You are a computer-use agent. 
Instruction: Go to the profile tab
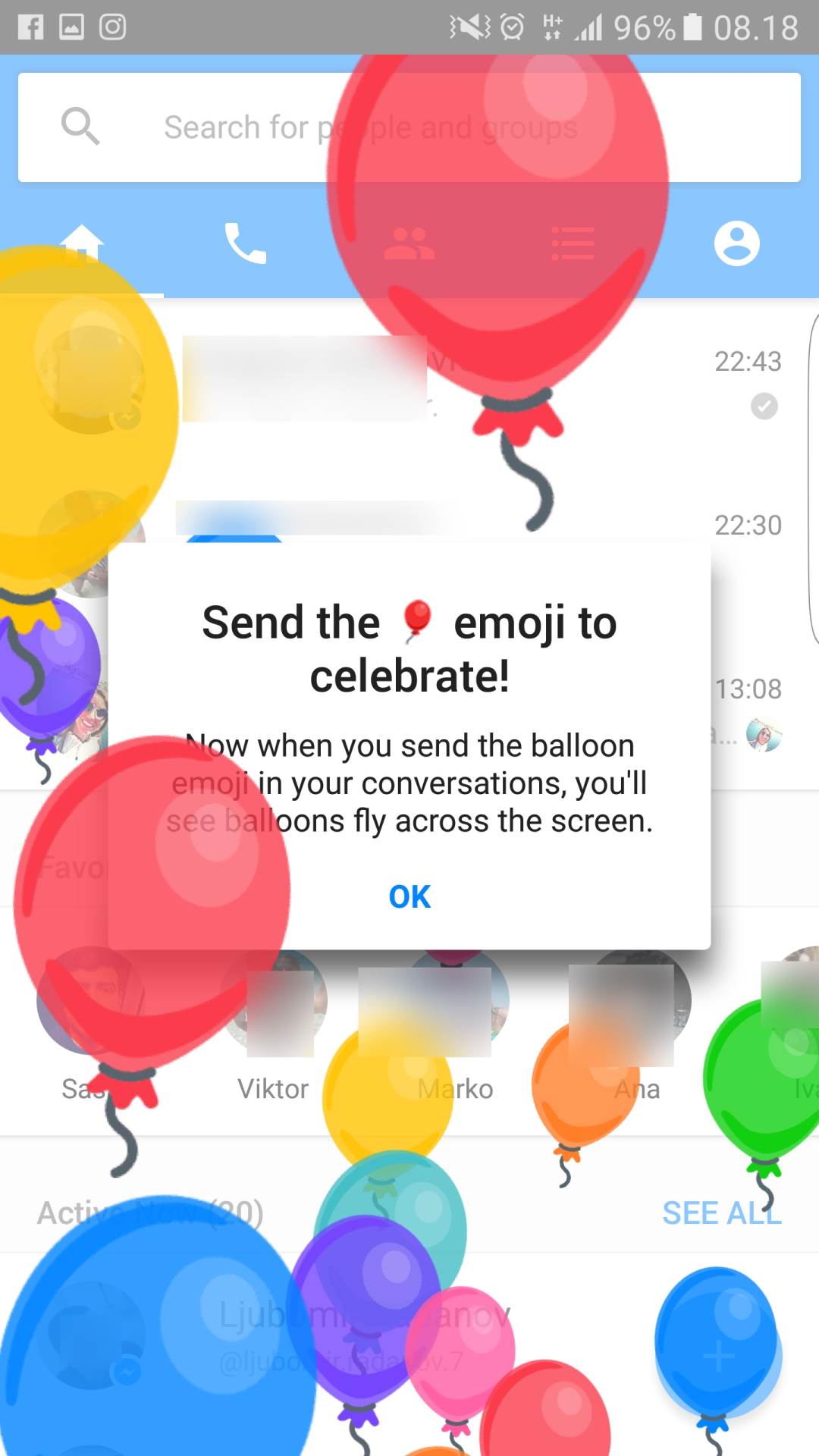tap(736, 244)
